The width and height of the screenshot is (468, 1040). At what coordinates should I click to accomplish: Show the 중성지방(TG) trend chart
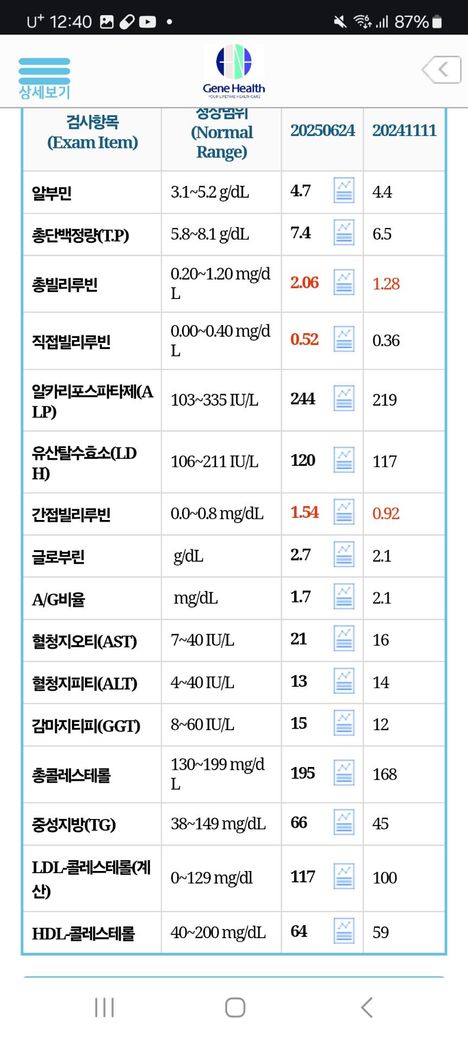point(343,822)
